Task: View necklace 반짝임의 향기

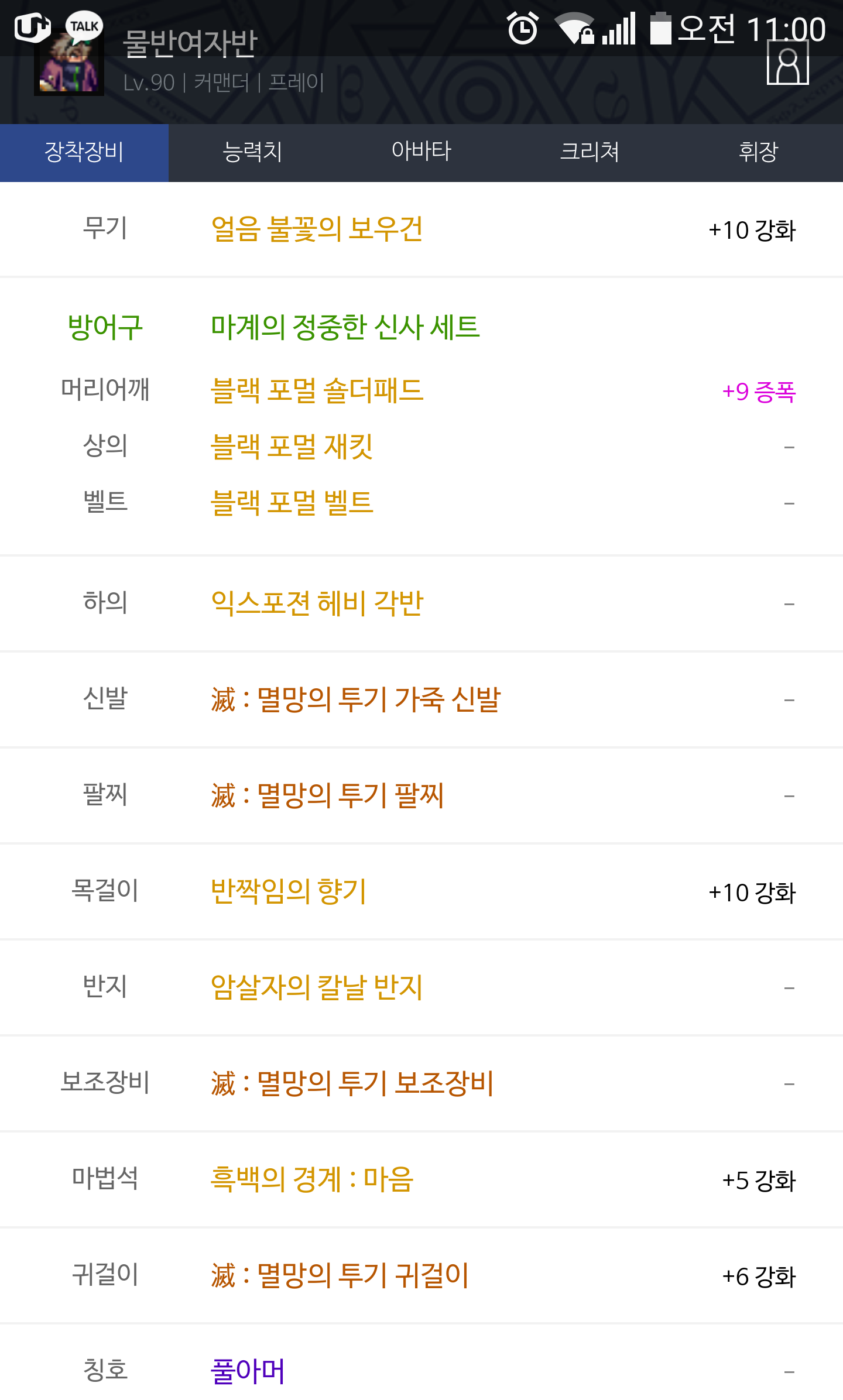Action: 289,891
